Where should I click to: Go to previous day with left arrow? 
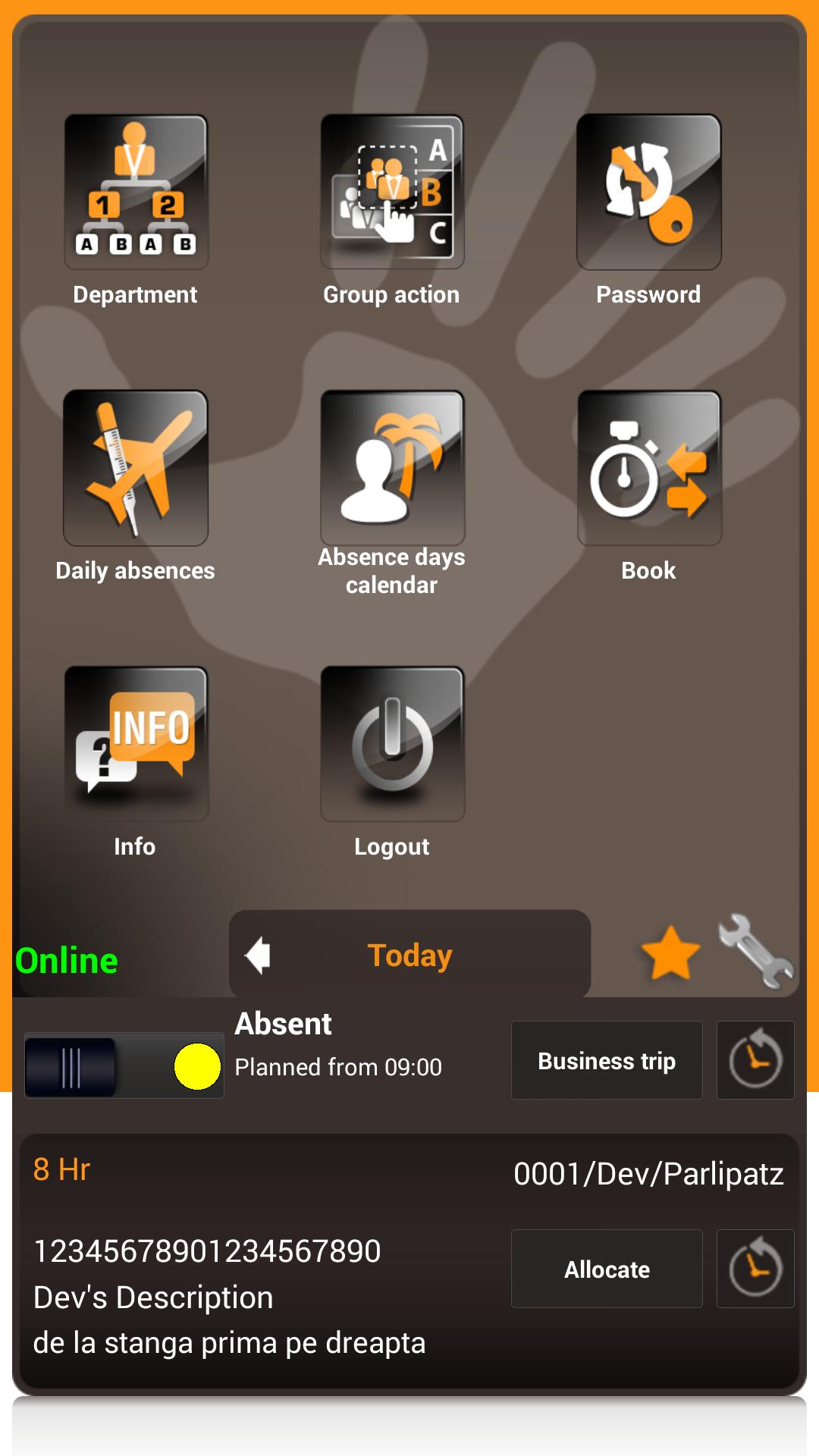259,955
